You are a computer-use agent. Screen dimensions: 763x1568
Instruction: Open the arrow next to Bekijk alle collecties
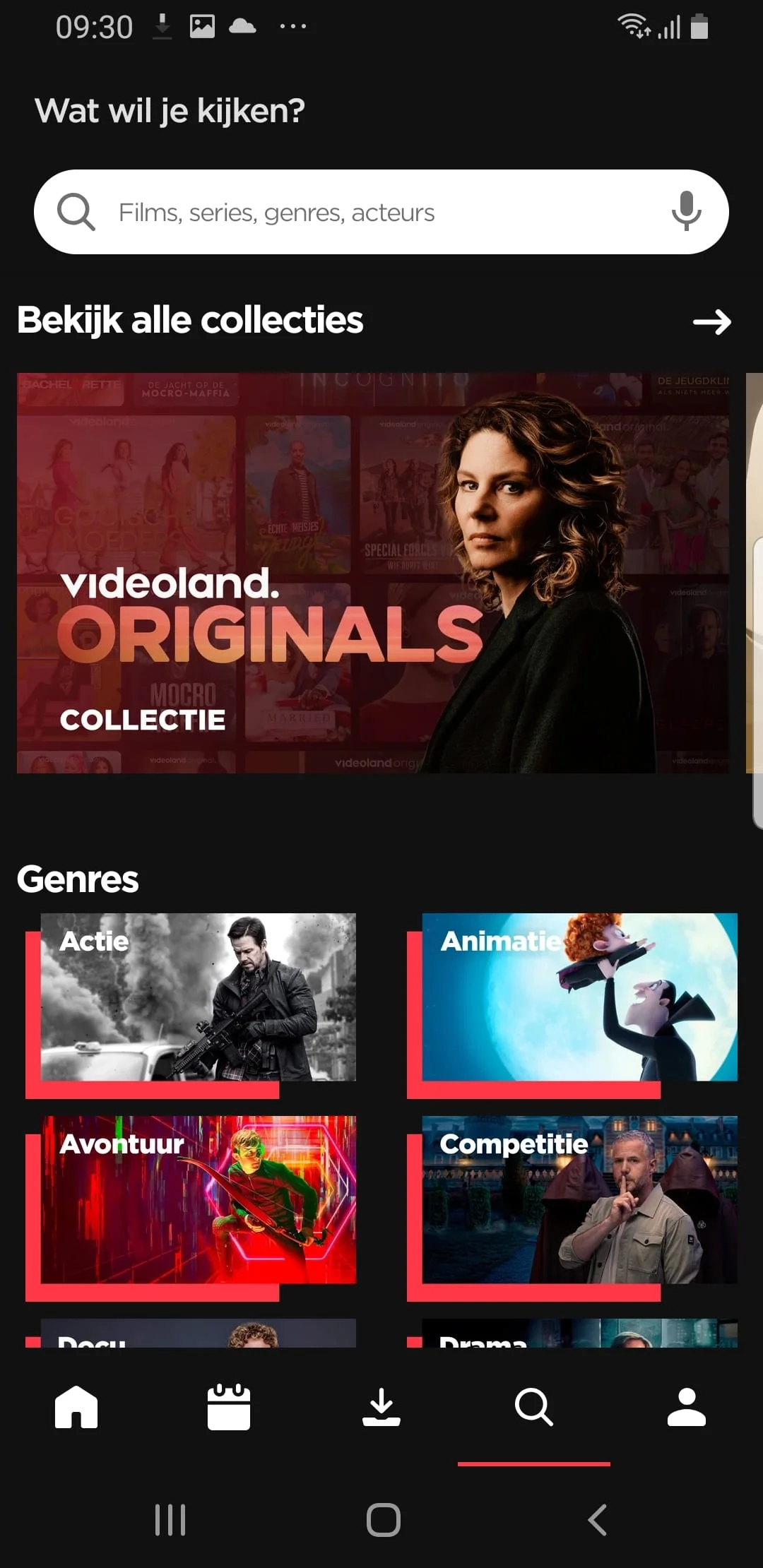(713, 322)
